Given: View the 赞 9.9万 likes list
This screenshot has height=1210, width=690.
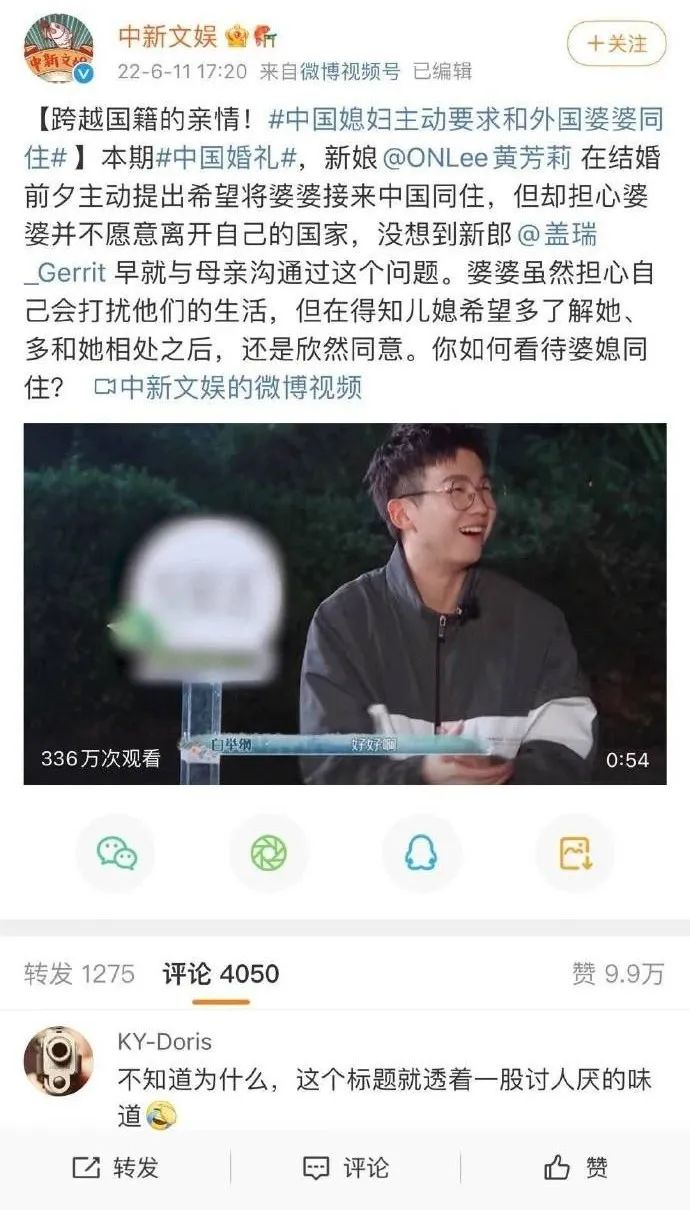Looking at the screenshot, I should [x=618, y=973].
